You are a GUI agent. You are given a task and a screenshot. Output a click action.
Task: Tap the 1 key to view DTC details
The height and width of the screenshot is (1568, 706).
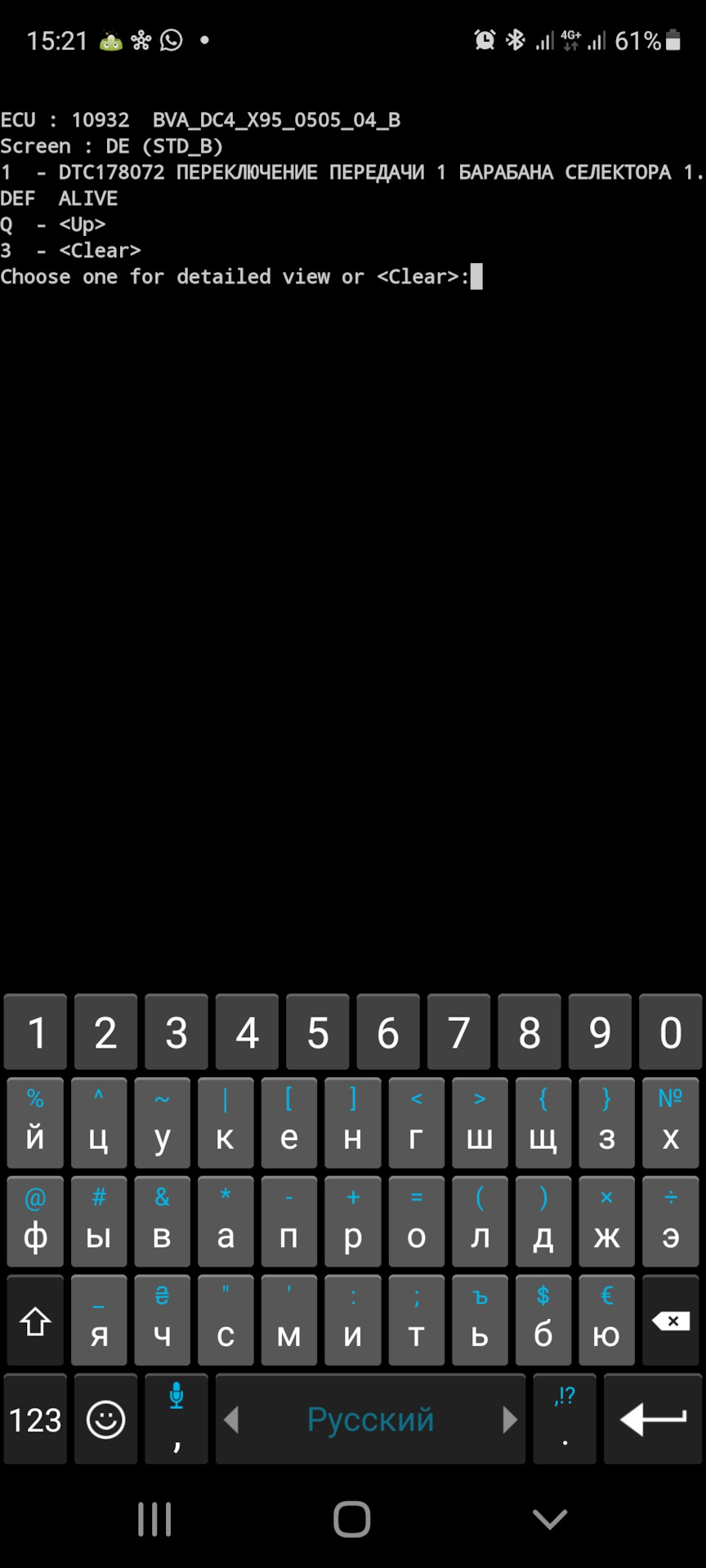click(x=35, y=1031)
